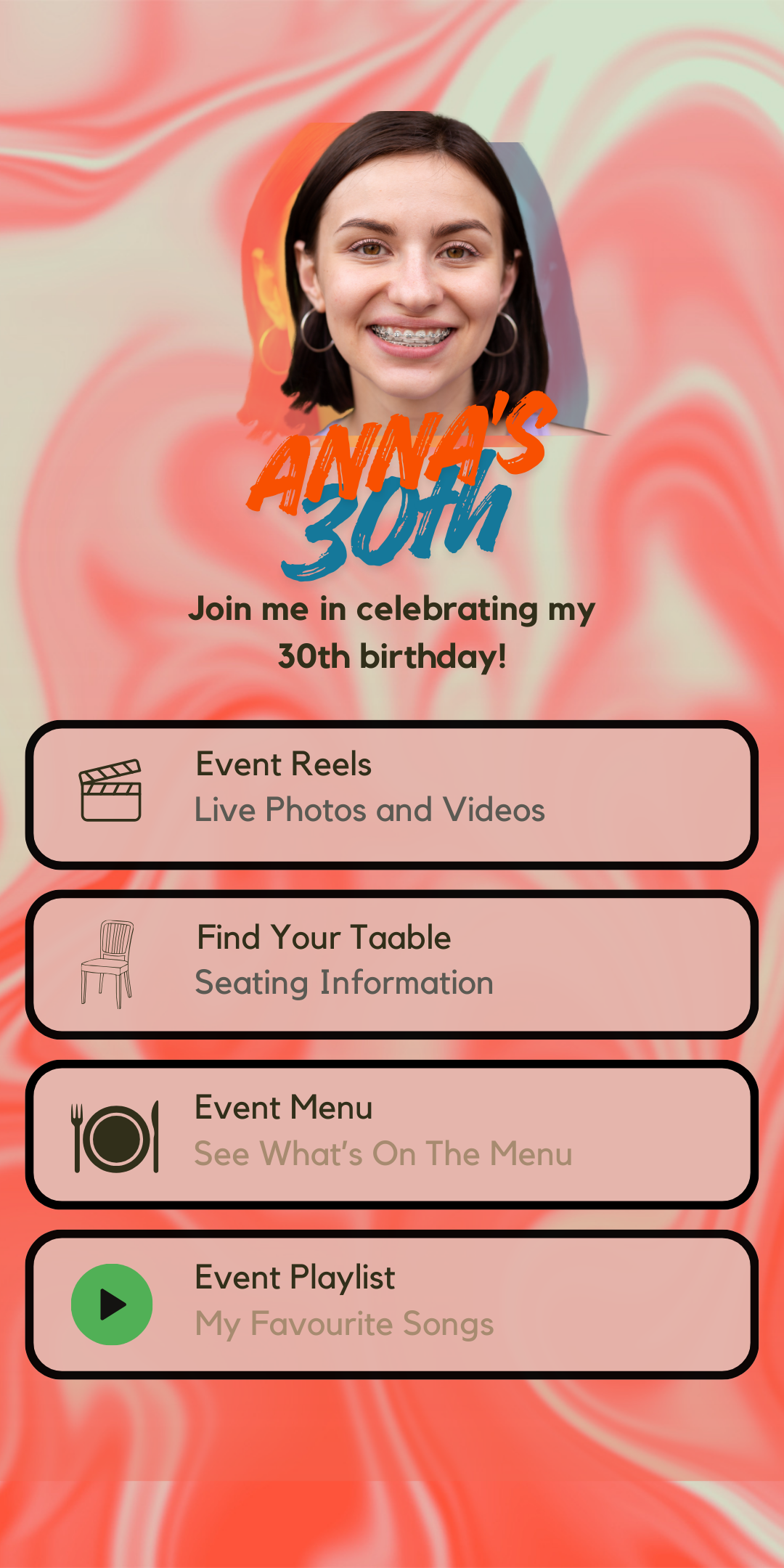
Task: Open Find Your Taable seating information
Action: click(392, 965)
